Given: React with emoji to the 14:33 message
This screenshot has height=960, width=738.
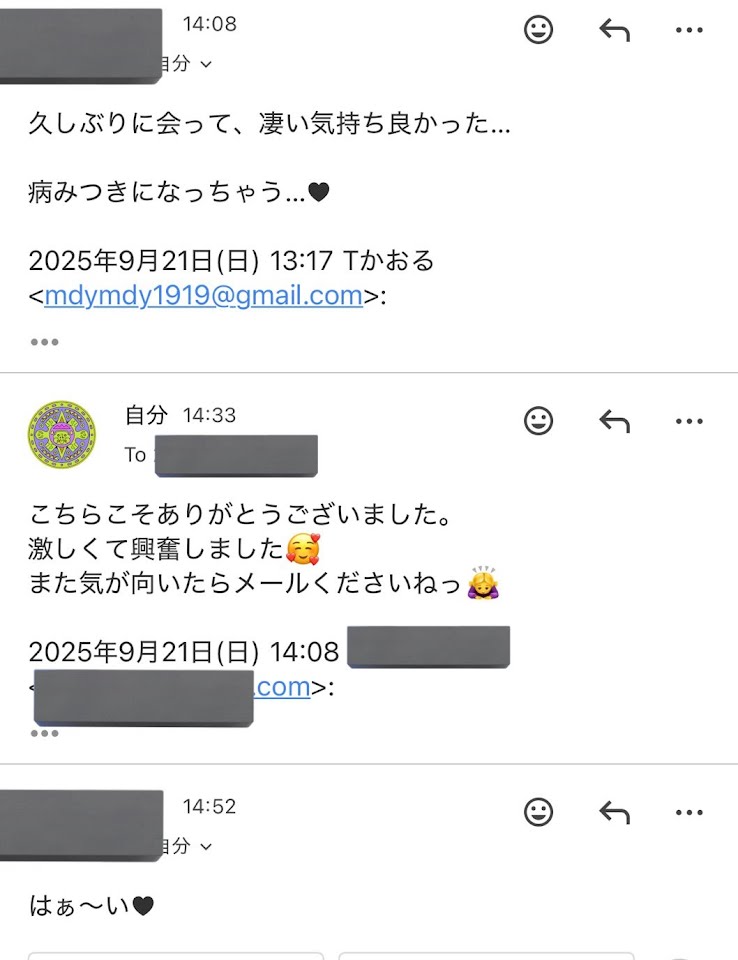Looking at the screenshot, I should point(538,421).
